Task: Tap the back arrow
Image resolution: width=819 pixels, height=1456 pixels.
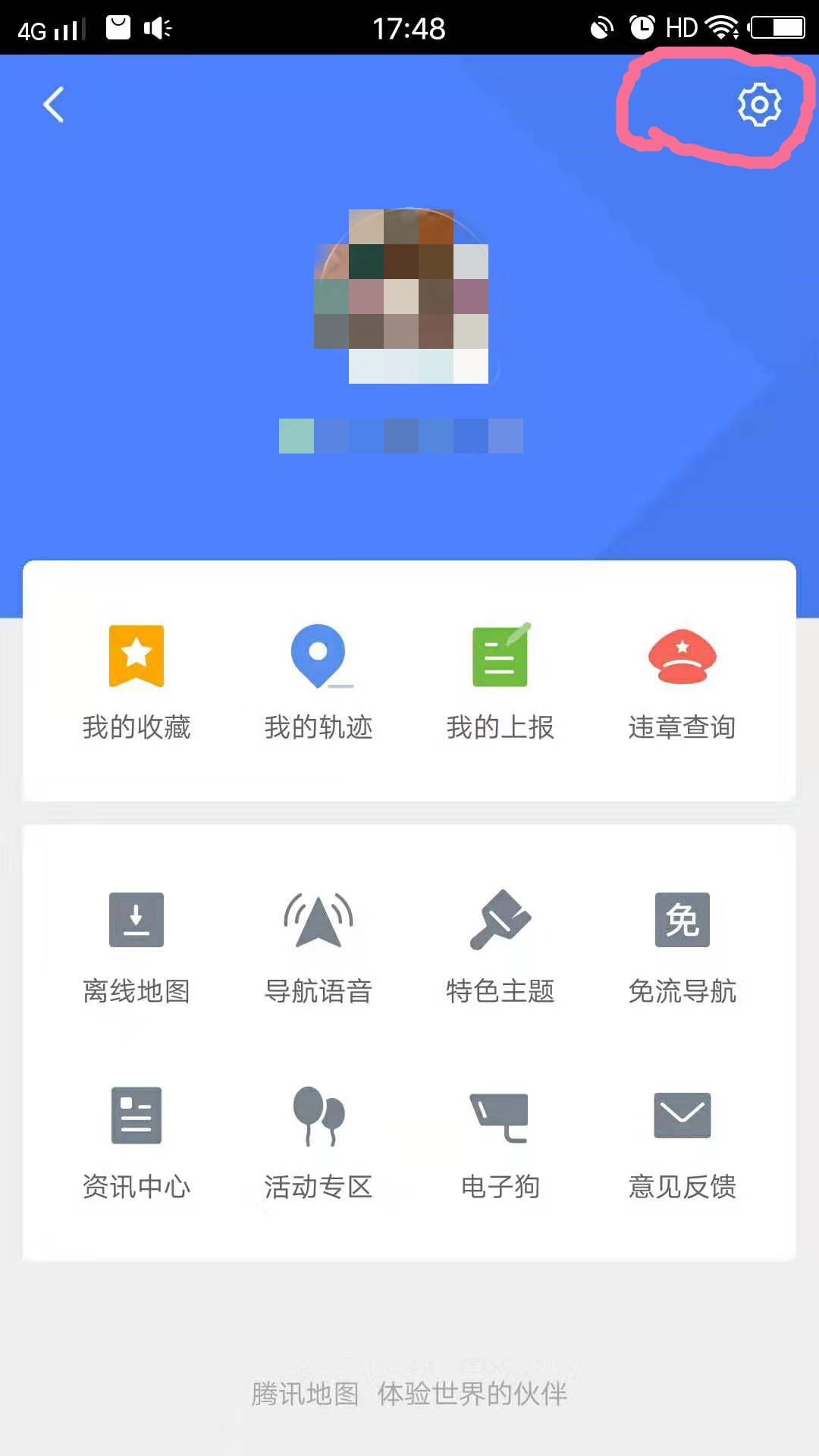Action: [x=53, y=105]
